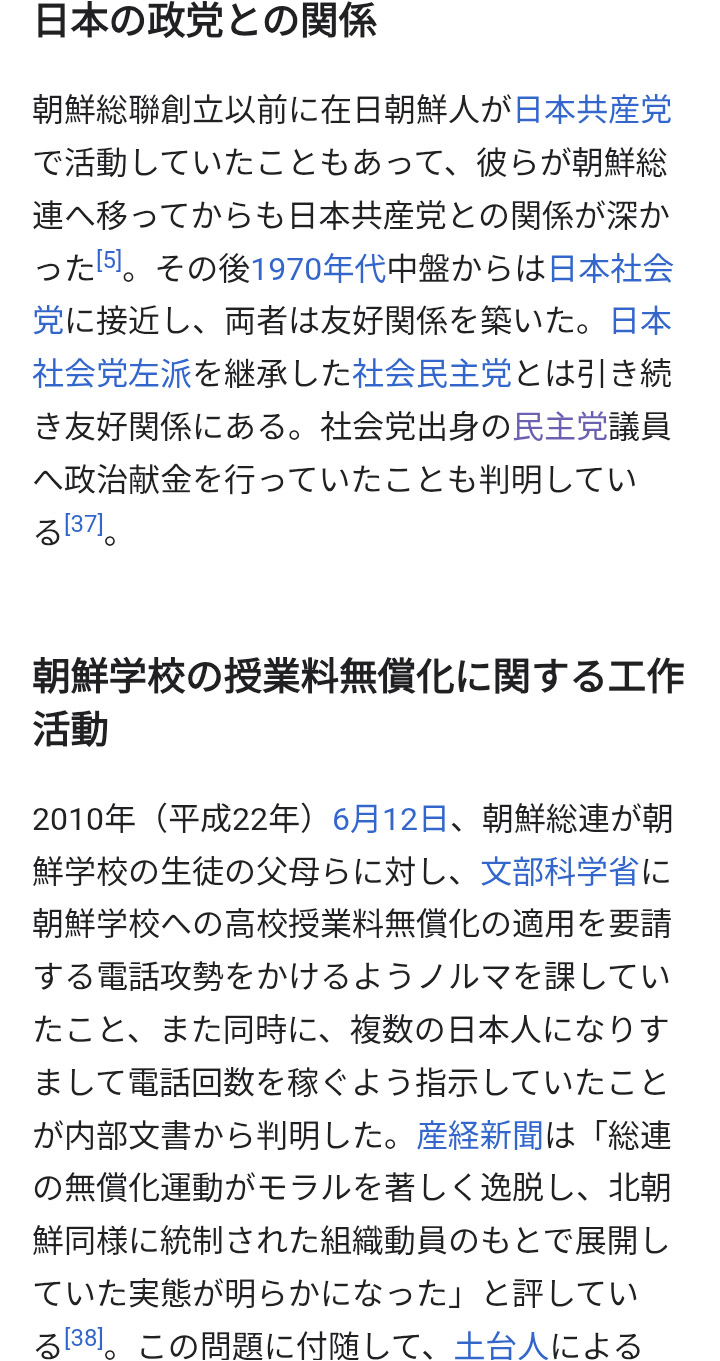Viewport: 720px width, 1361px height.
Task: Open the 1970年代 link
Action: click(x=318, y=268)
